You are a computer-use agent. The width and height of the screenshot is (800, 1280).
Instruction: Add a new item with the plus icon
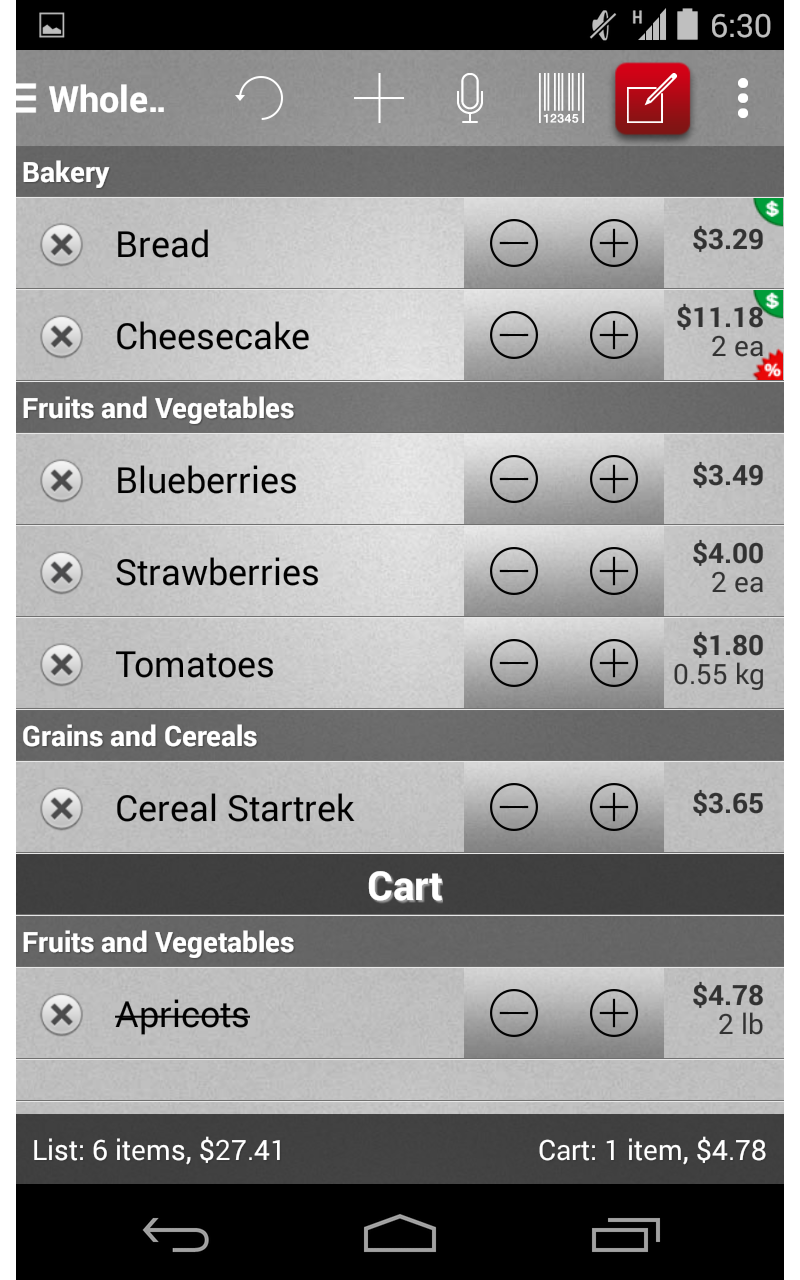(x=378, y=98)
